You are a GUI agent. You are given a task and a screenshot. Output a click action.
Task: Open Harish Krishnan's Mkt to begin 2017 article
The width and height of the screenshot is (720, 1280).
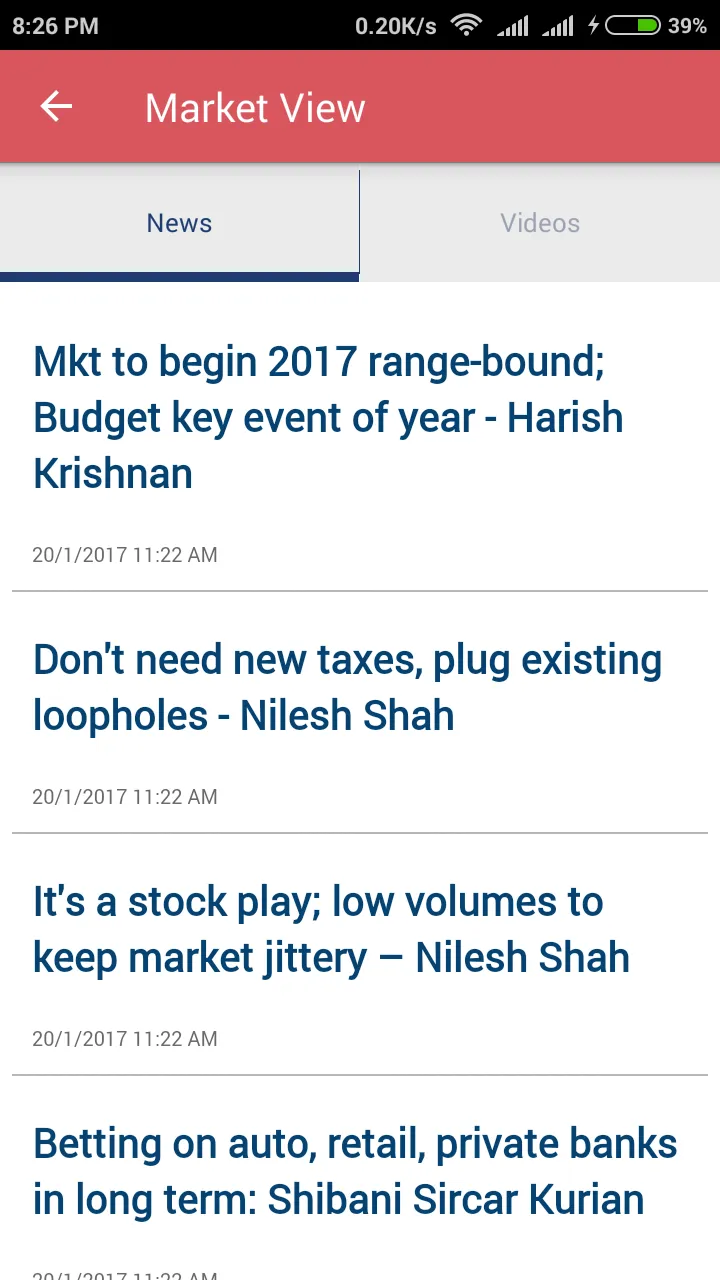click(x=328, y=417)
